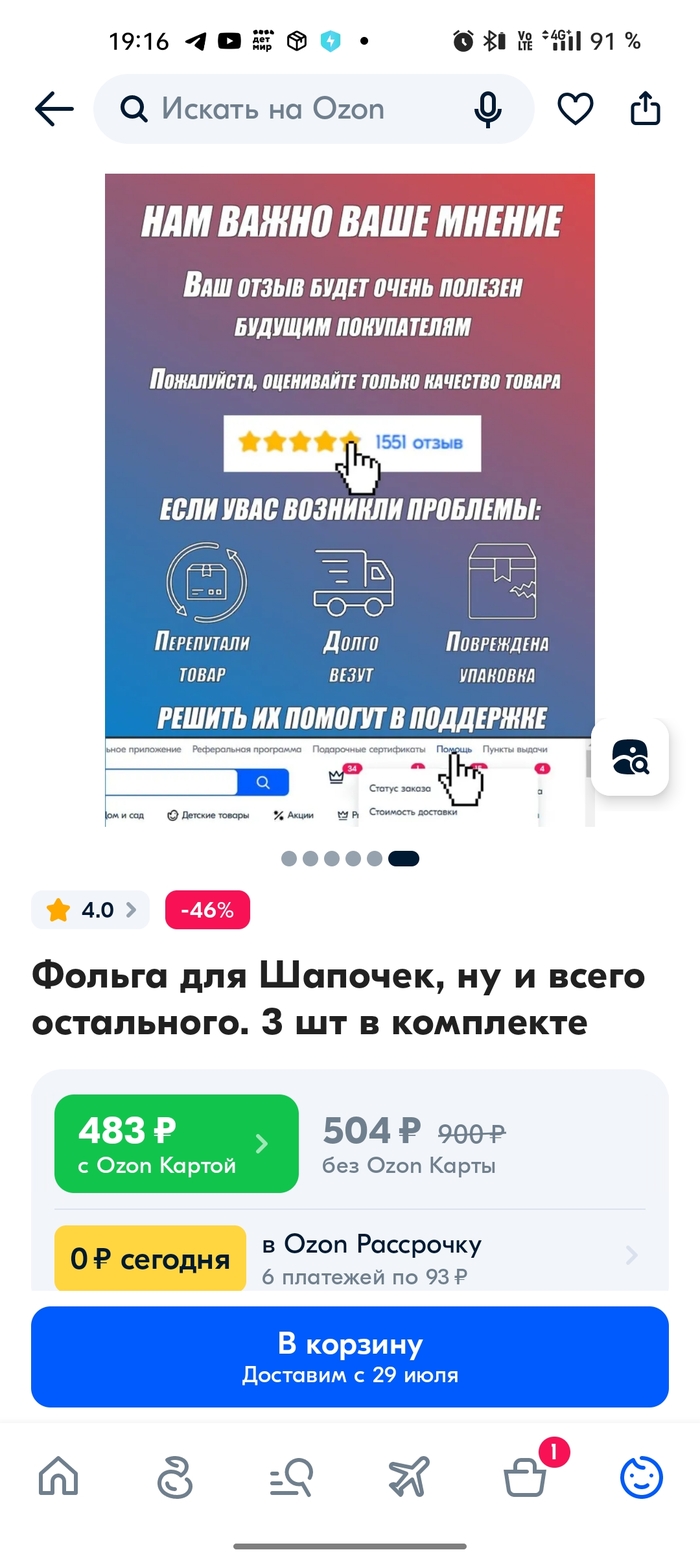
Task: Find similar items by photo
Action: coord(630,757)
